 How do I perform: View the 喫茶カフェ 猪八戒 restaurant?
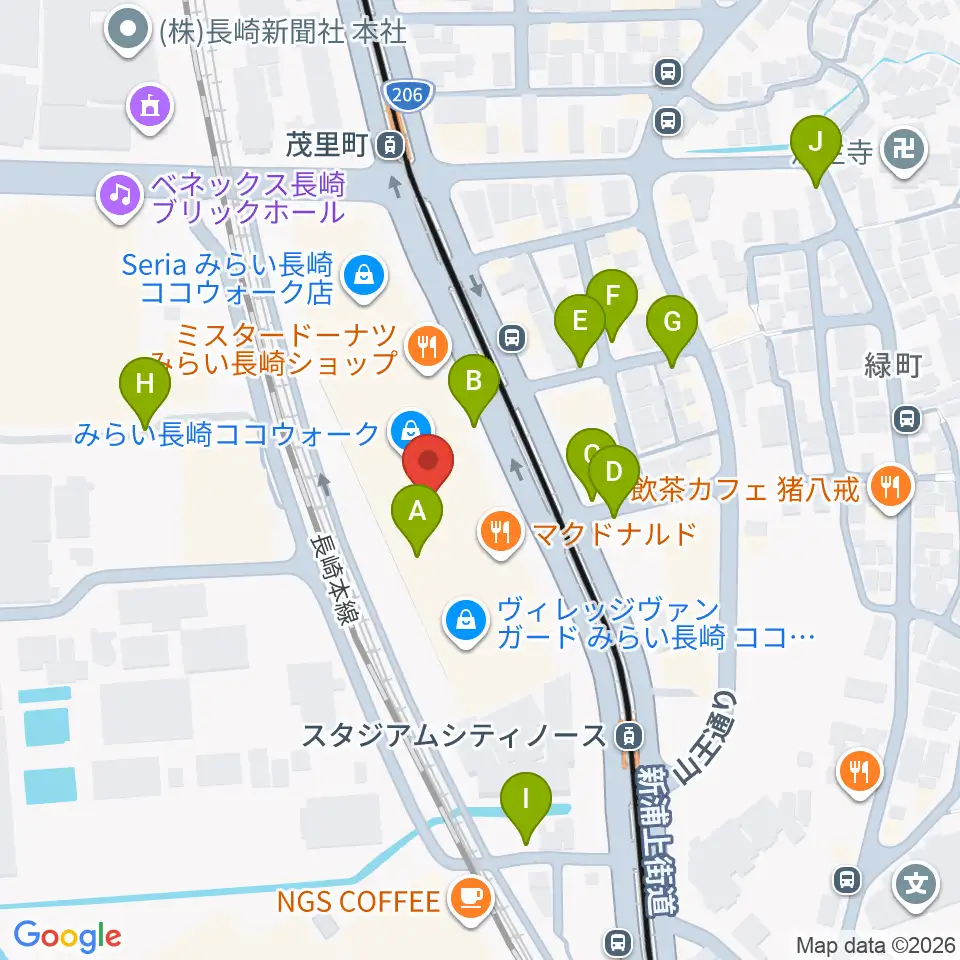pos(888,487)
